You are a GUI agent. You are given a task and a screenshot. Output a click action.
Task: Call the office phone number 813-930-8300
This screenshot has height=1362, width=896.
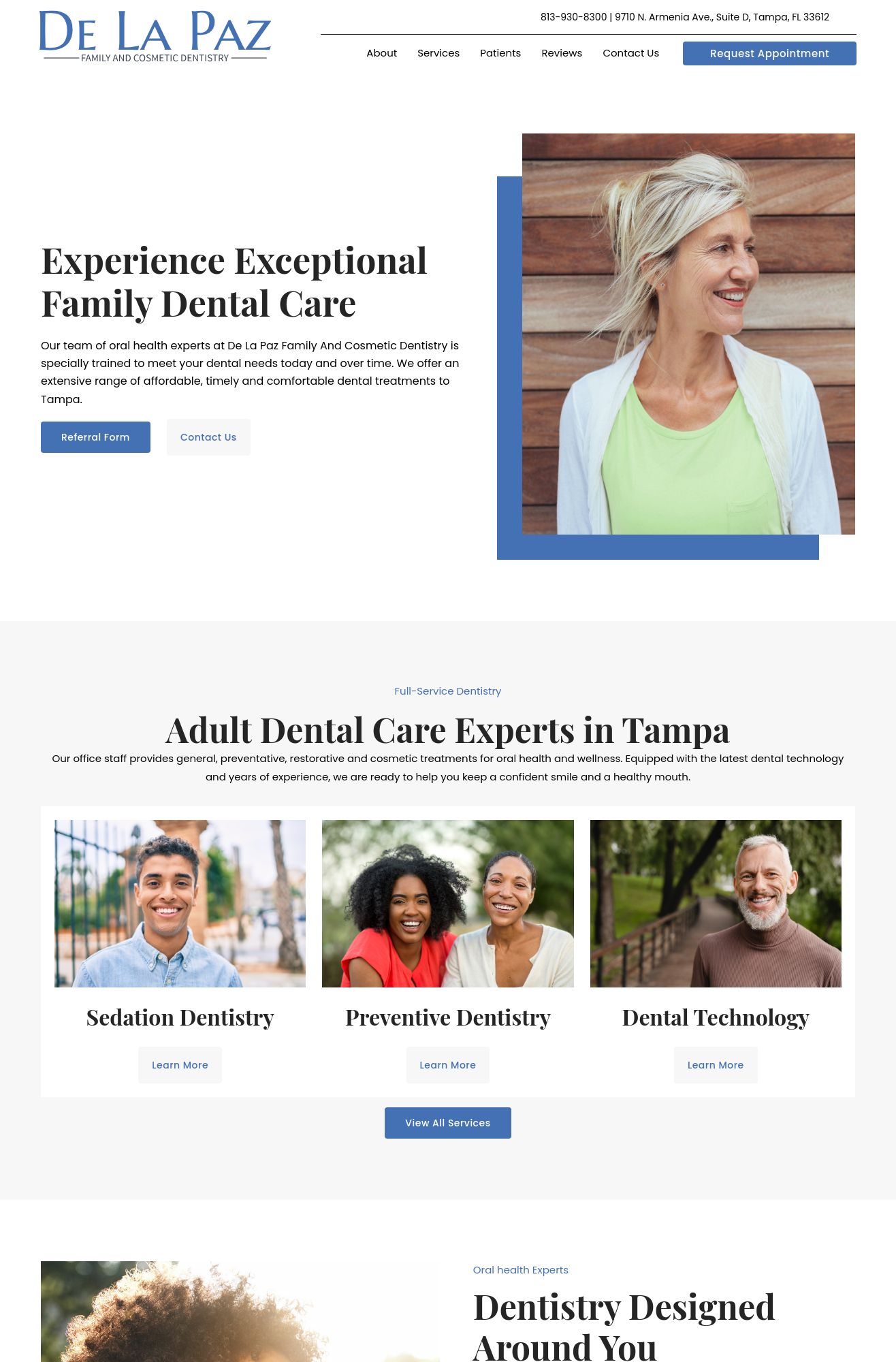(573, 17)
